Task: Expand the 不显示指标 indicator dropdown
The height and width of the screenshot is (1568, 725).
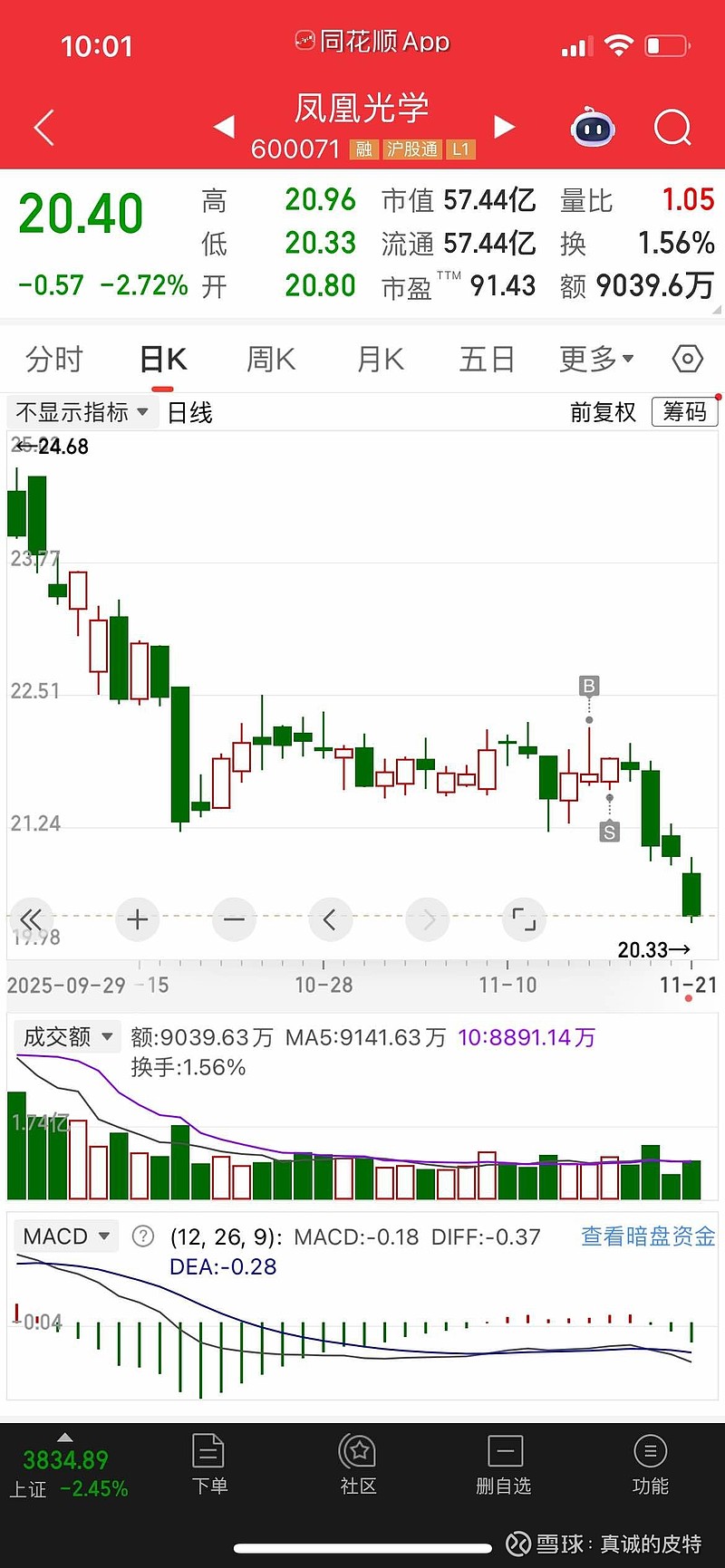Action: coord(82,413)
